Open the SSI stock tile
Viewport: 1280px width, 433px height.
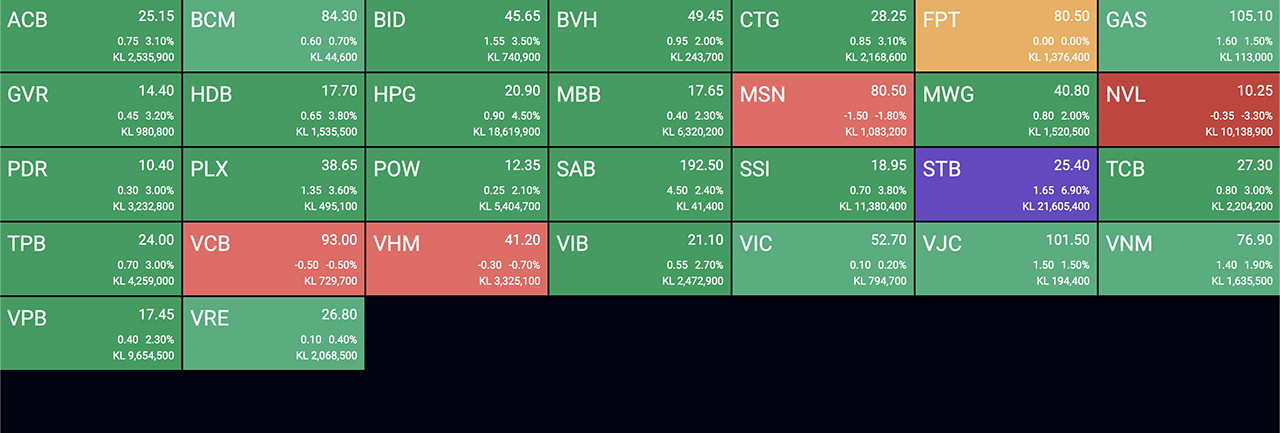coord(823,185)
